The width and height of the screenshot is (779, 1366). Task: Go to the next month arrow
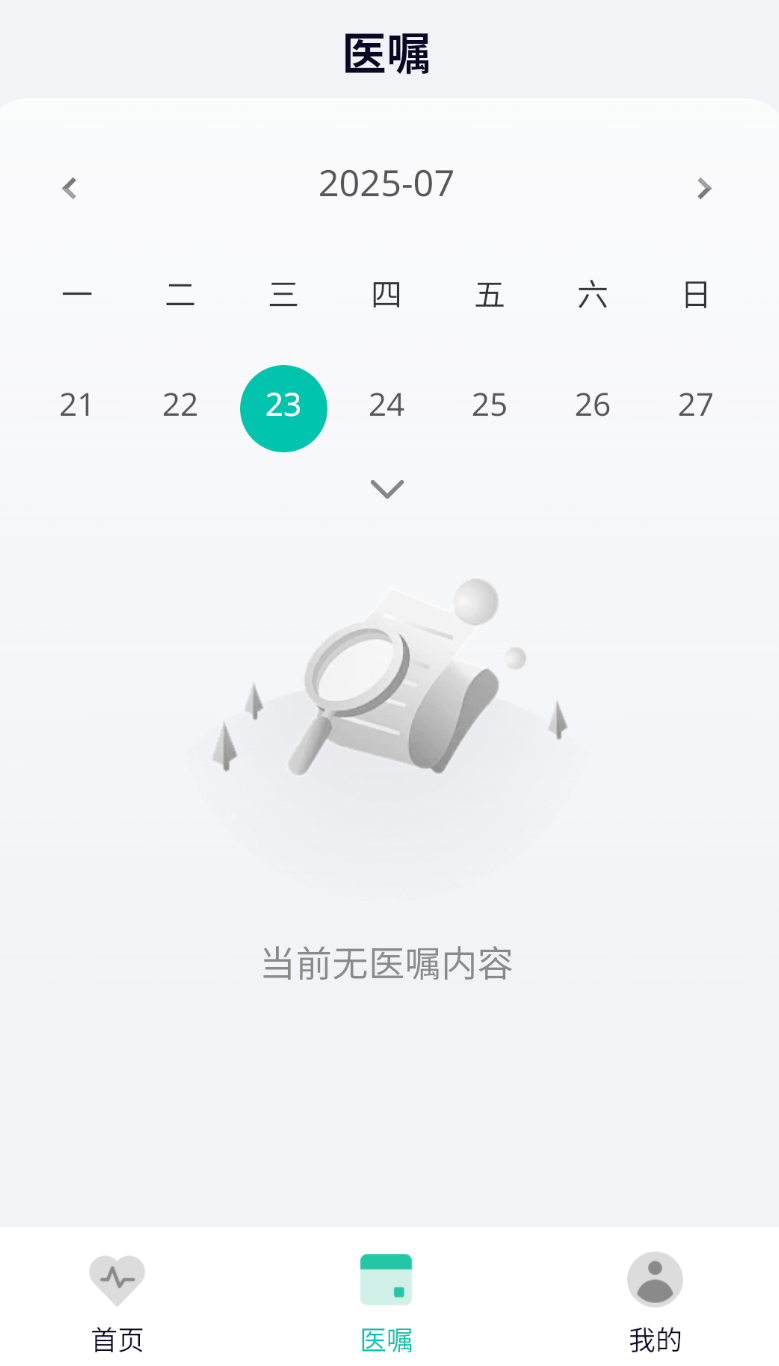pyautogui.click(x=704, y=188)
